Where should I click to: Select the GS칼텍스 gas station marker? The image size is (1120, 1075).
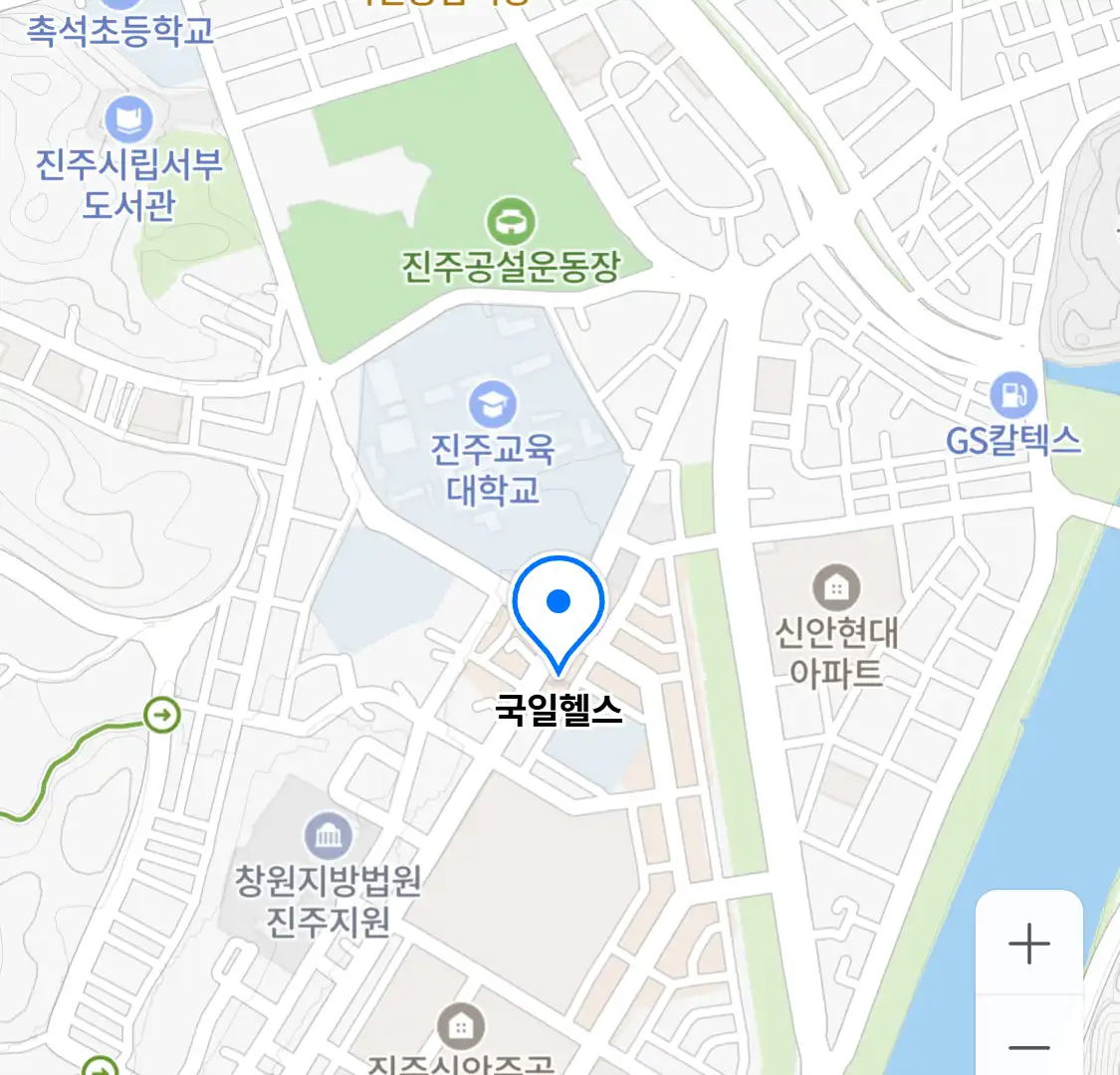(x=1013, y=396)
